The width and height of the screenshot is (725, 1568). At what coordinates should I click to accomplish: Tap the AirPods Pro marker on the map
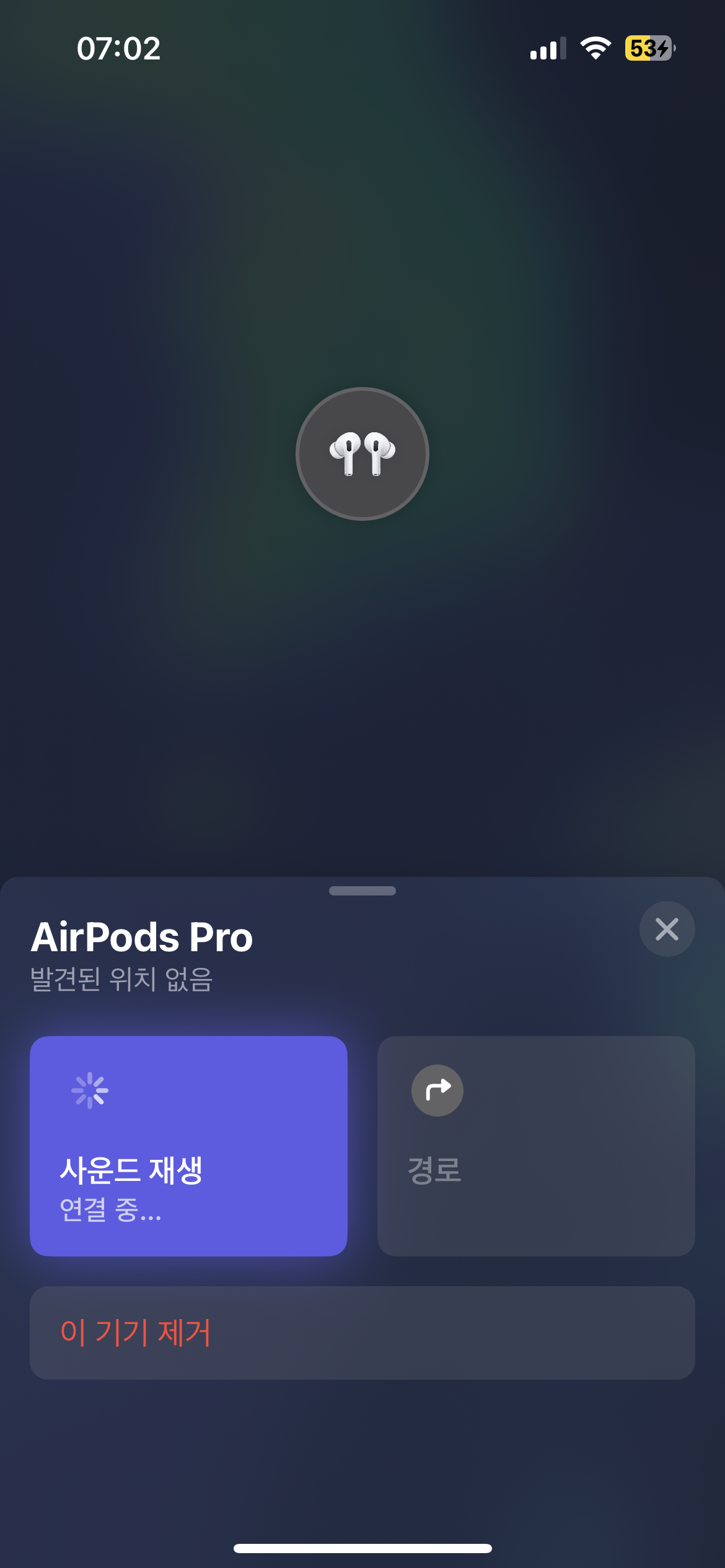click(362, 454)
